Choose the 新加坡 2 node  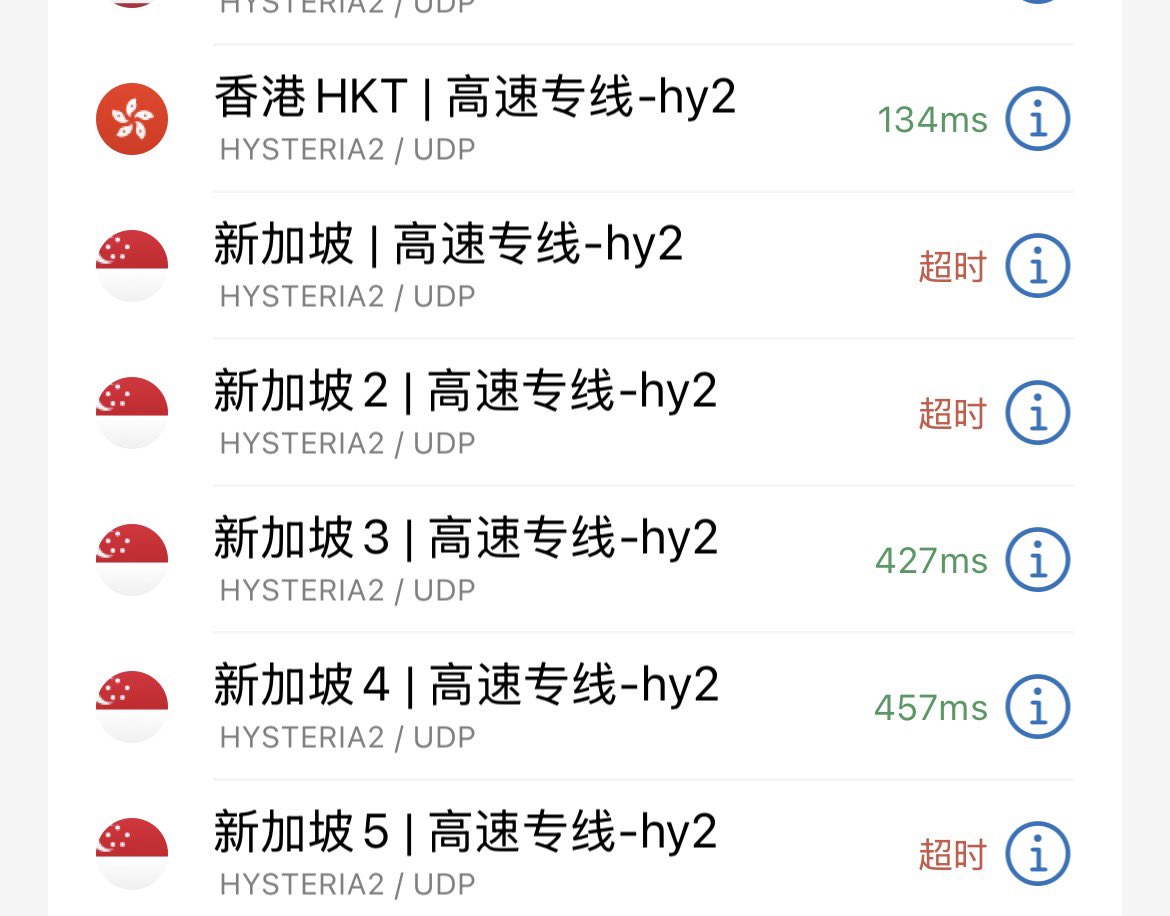584,412
